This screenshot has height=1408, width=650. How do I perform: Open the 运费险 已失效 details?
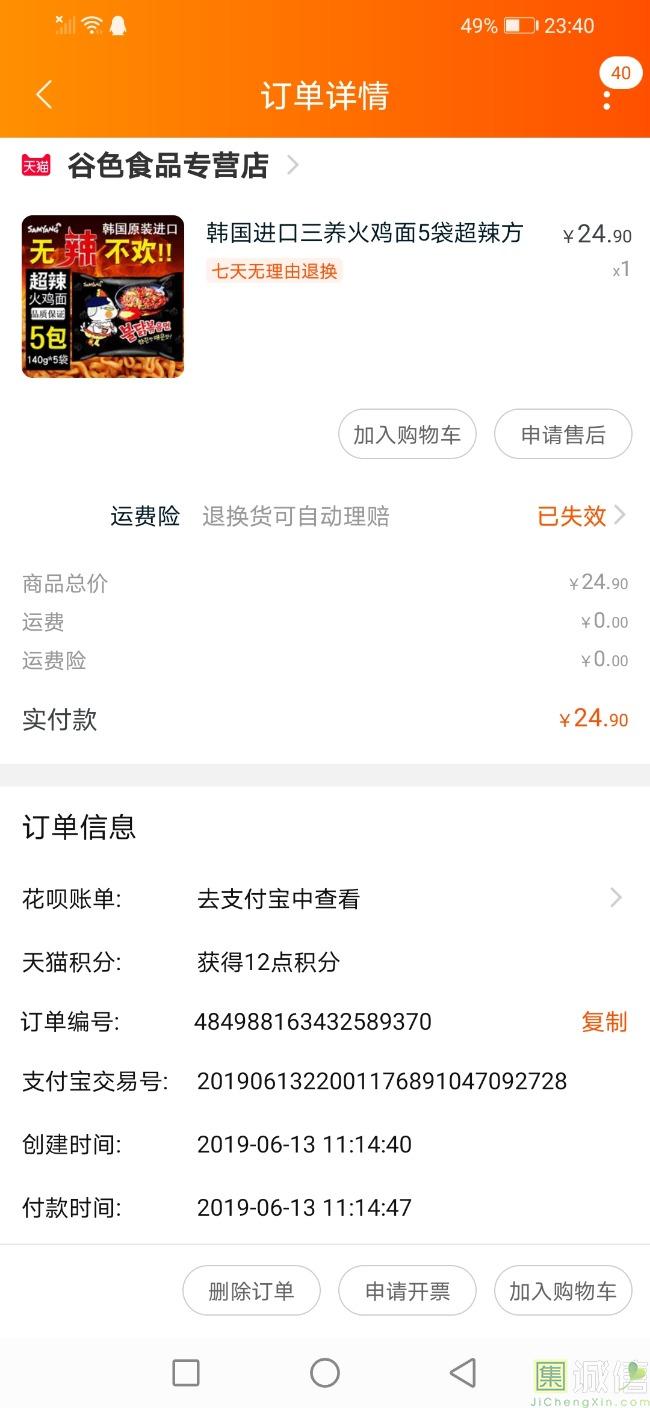(x=581, y=516)
